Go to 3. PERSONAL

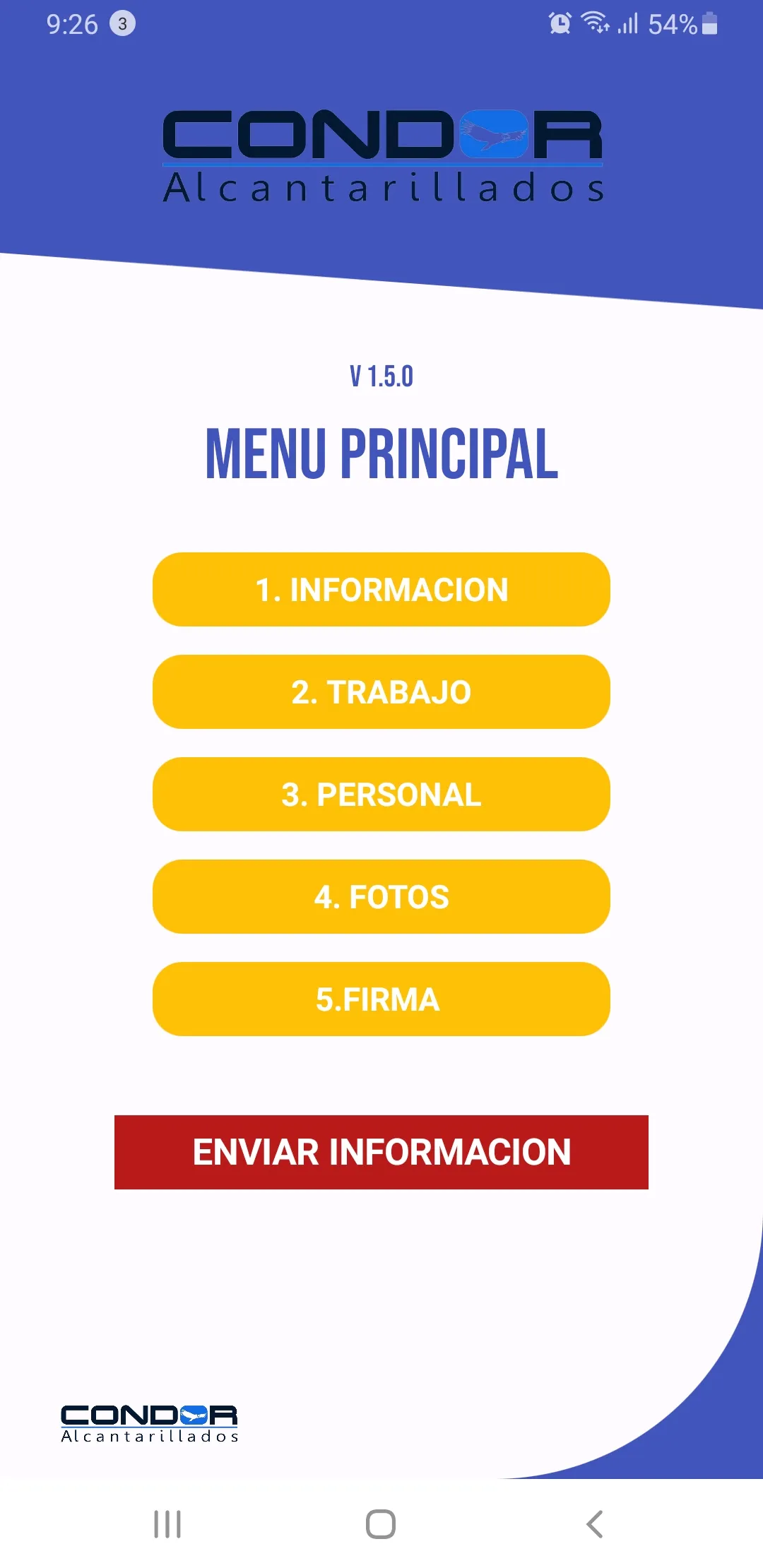pos(381,795)
